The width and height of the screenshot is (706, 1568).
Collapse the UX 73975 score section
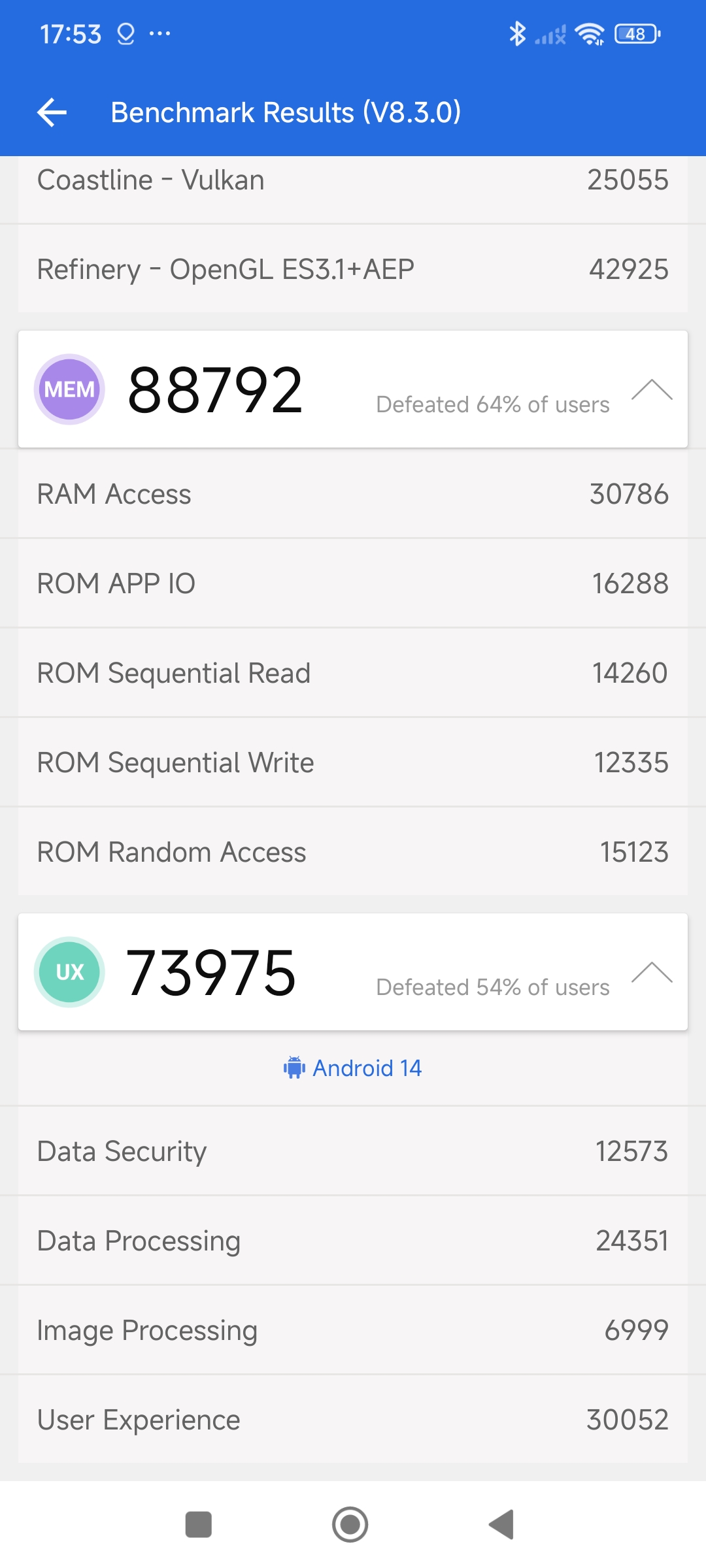coord(652,973)
